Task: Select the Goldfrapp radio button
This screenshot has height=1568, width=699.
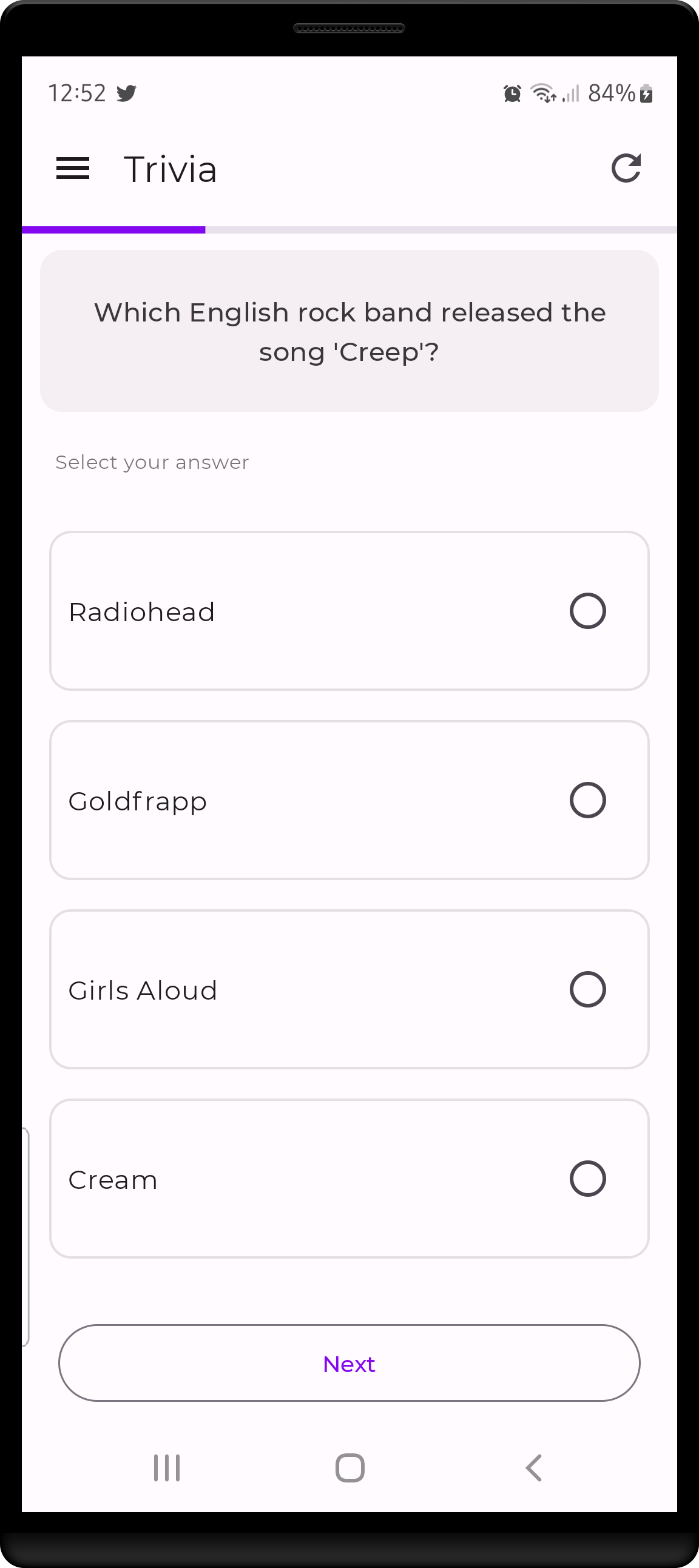Action: (587, 801)
